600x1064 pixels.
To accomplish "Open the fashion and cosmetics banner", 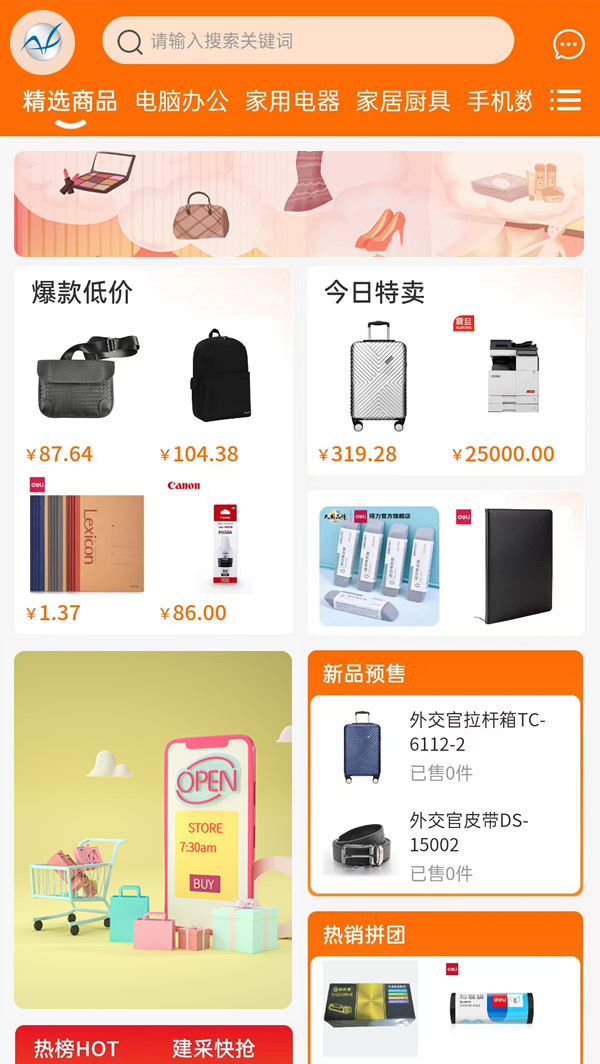I will click(299, 204).
